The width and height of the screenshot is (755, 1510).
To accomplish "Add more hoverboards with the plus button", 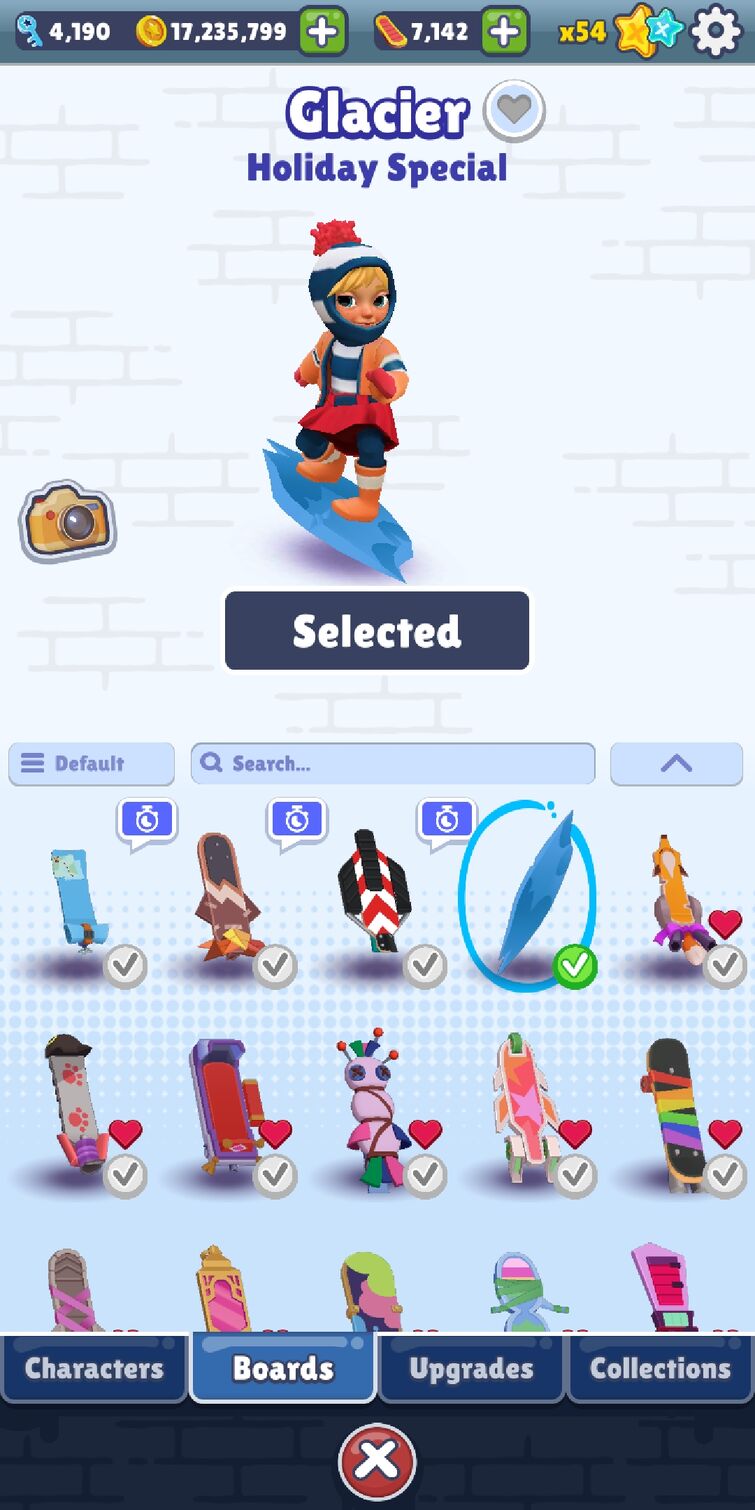I will 505,32.
